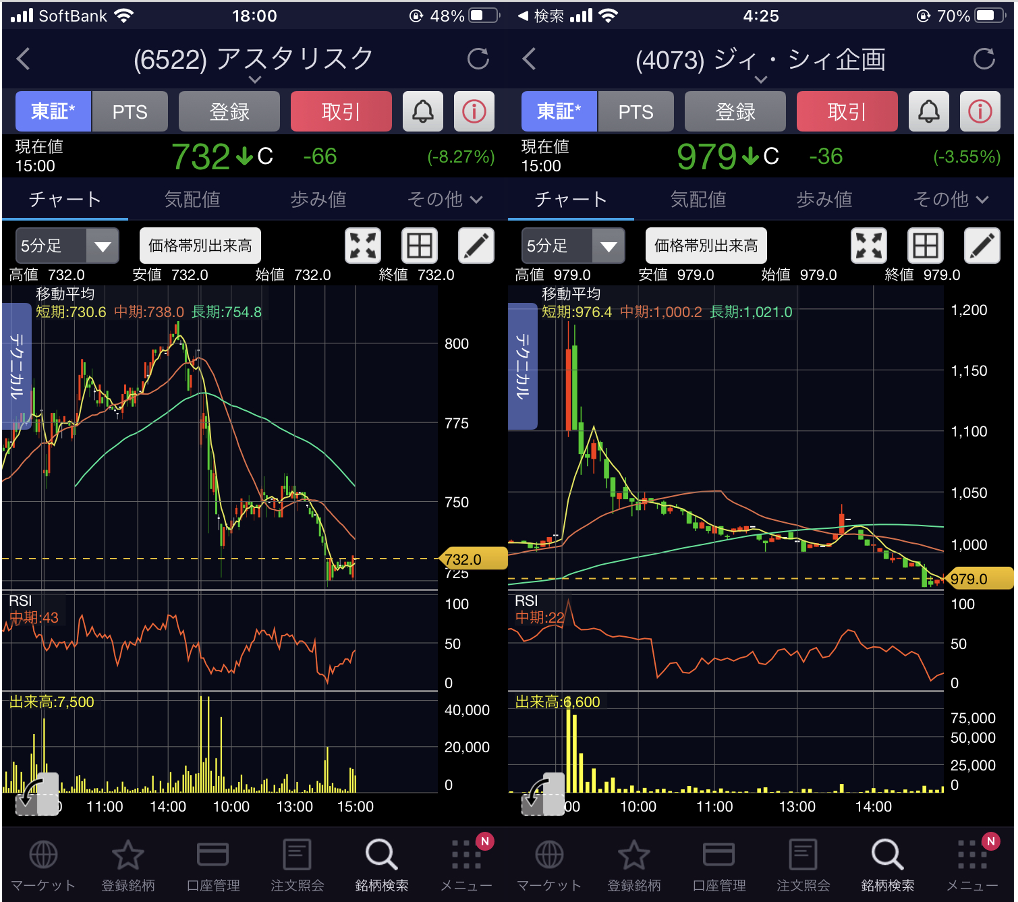Go back from the アスタリスク (6522) screen
Screen dimensions: 1018x902
tap(24, 59)
